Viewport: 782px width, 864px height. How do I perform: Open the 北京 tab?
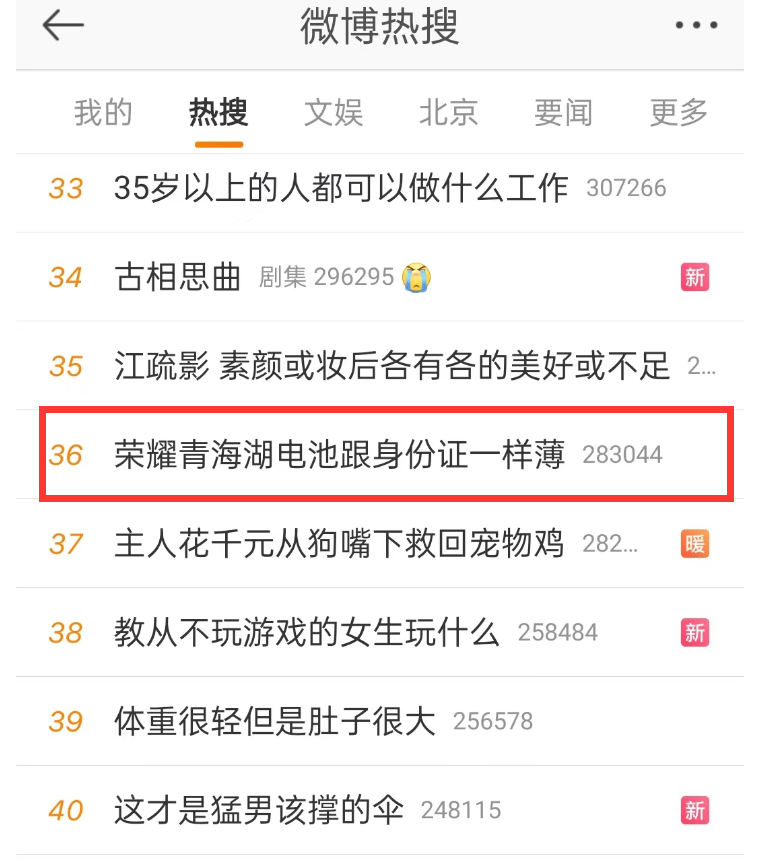point(448,113)
